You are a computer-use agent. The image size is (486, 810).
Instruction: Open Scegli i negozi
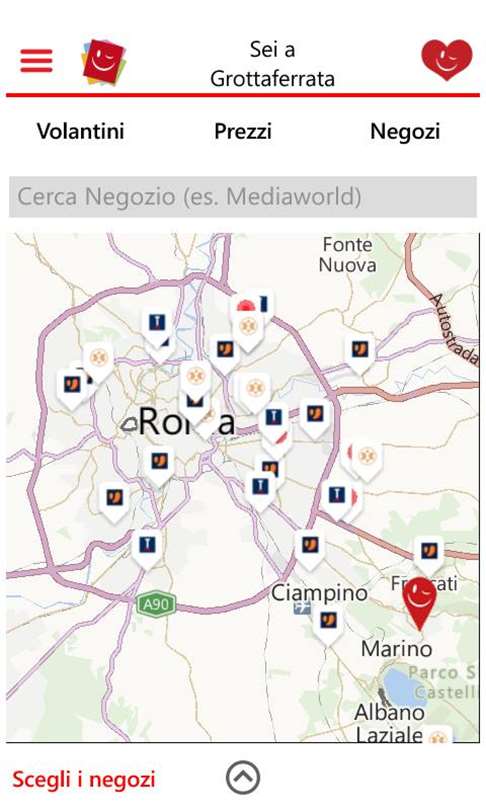[84, 779]
